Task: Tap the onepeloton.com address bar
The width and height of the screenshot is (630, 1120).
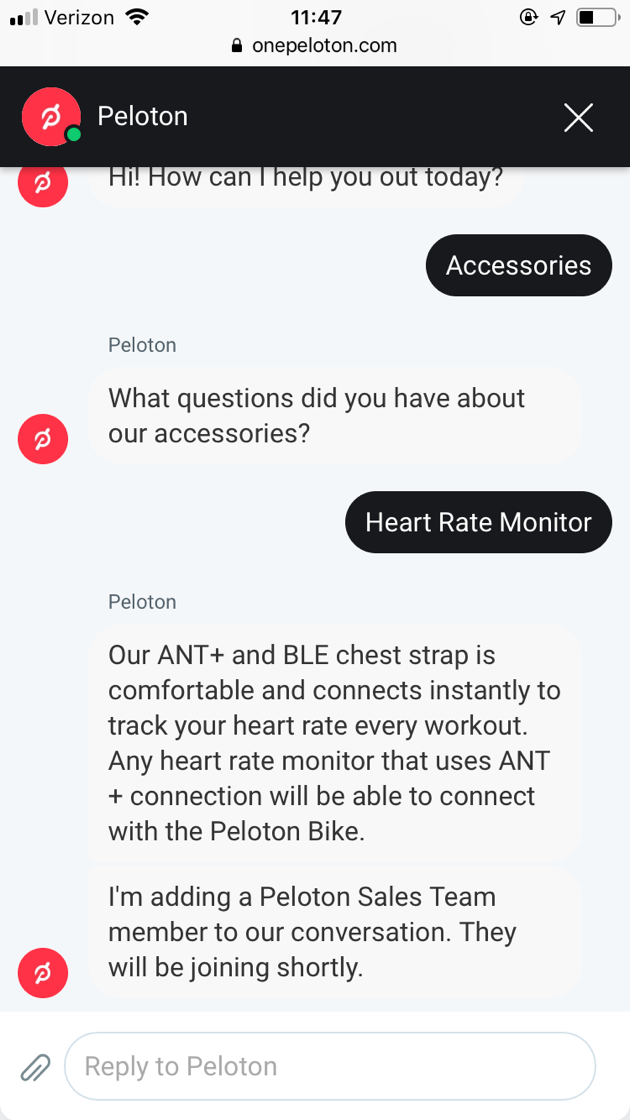Action: tap(314, 46)
